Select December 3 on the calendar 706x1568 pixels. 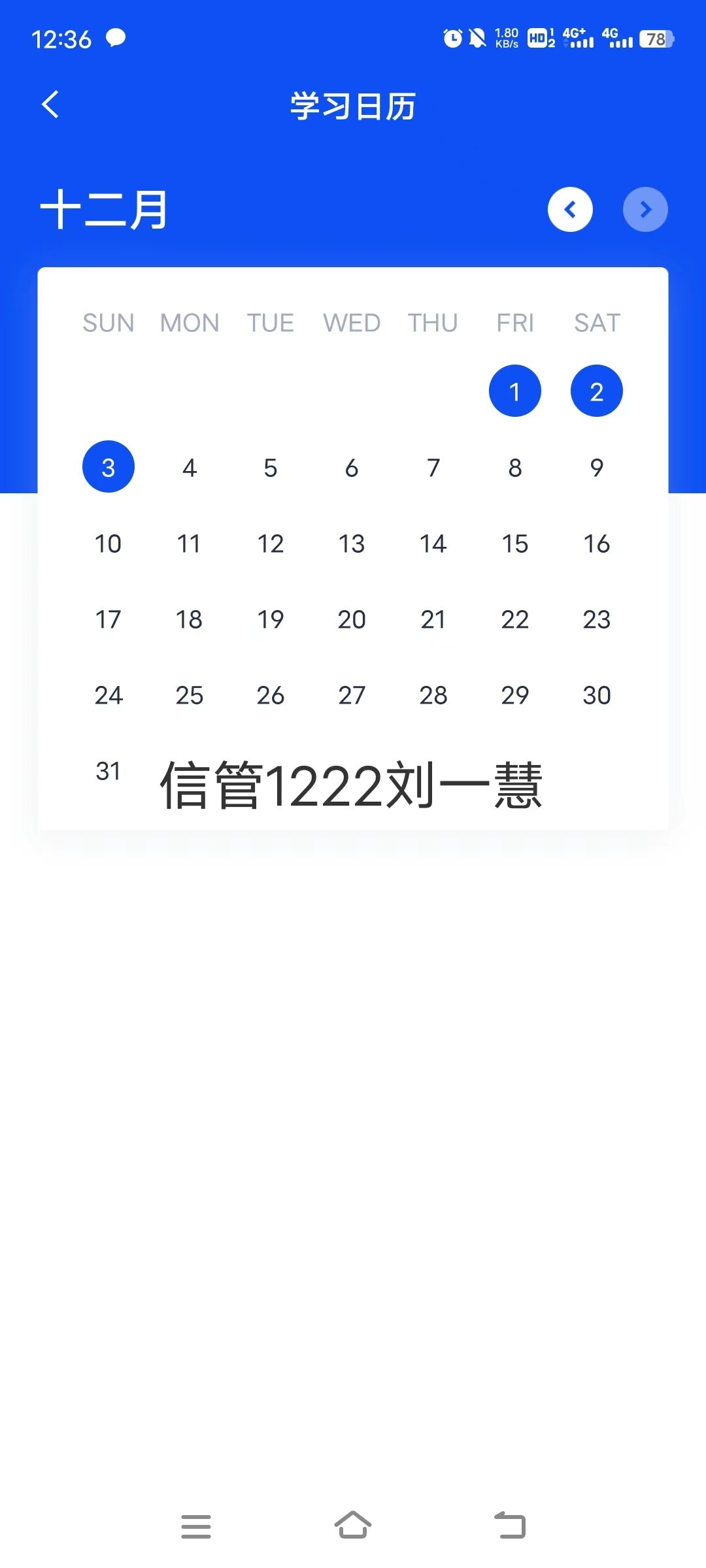(109, 466)
